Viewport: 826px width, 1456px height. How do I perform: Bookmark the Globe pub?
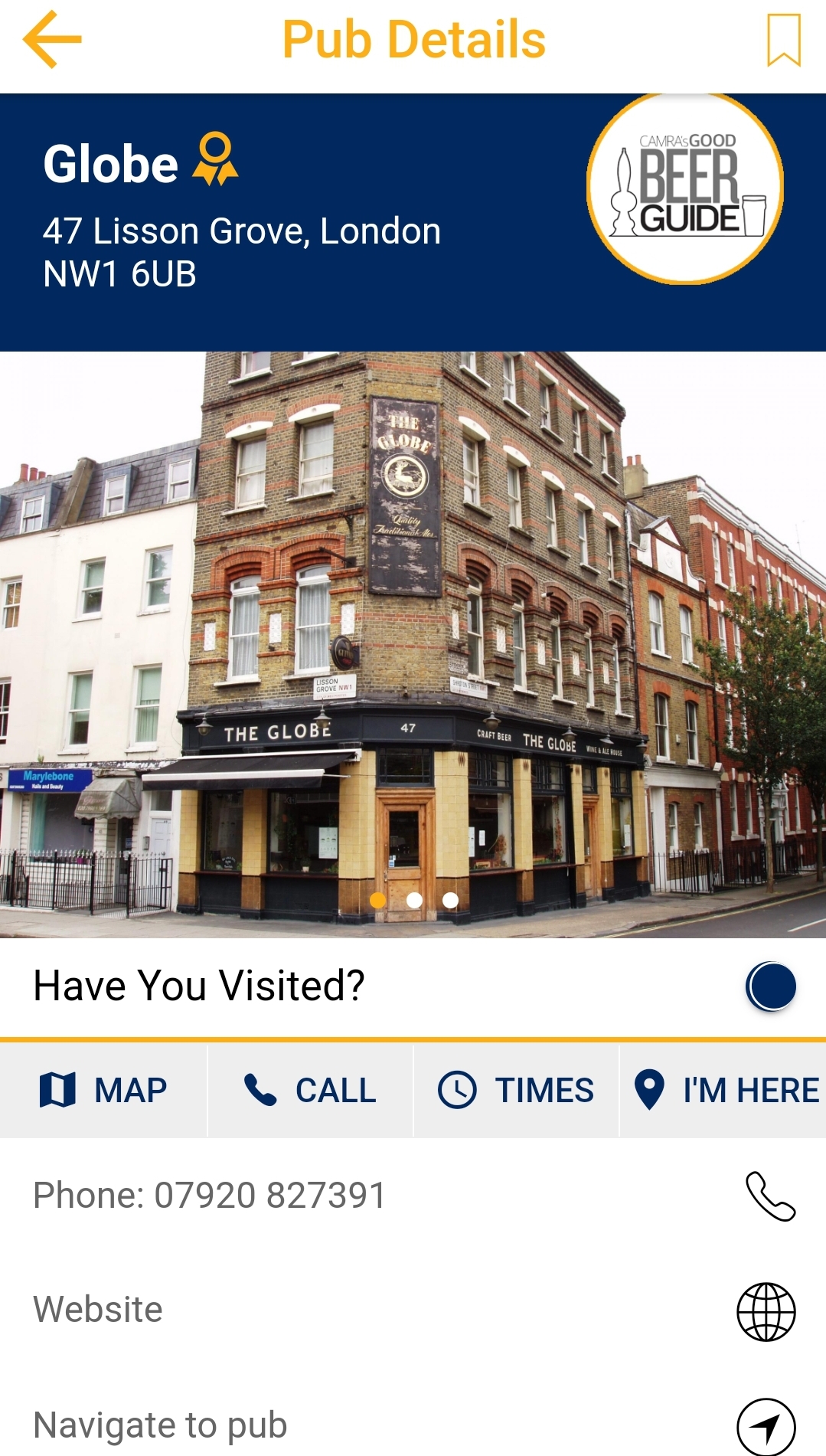pyautogui.click(x=783, y=40)
